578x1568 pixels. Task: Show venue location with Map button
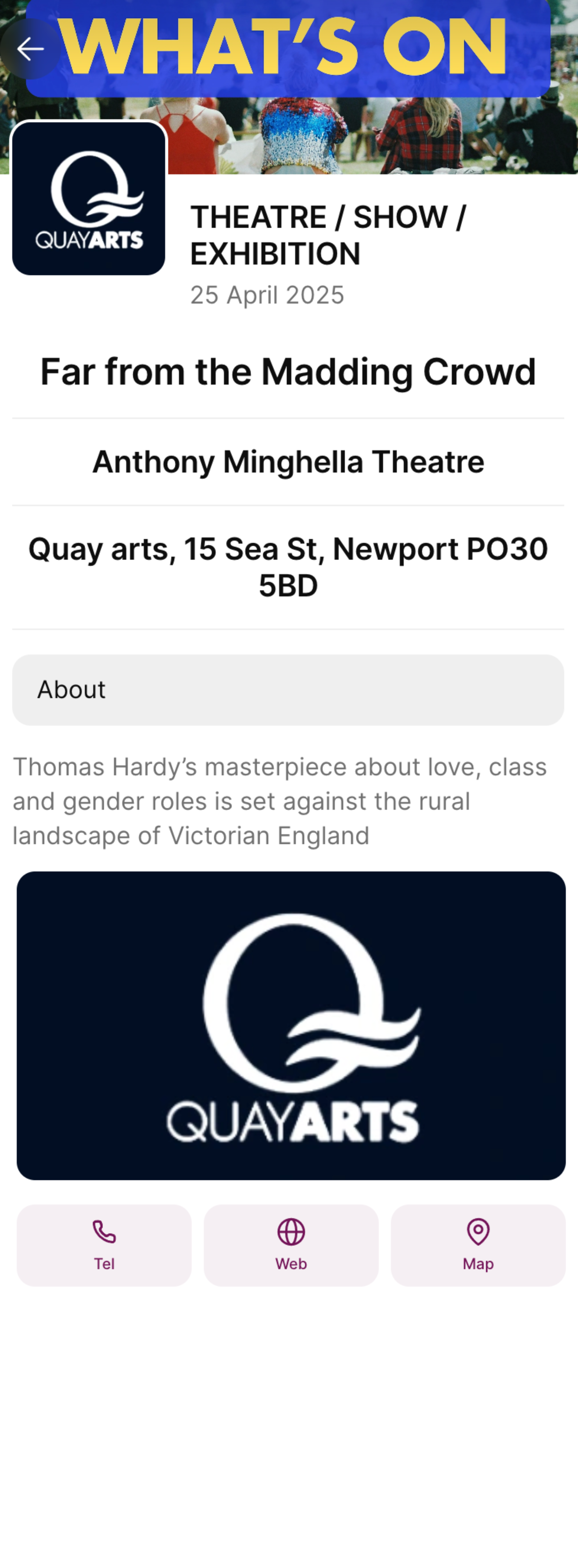[x=478, y=1245]
